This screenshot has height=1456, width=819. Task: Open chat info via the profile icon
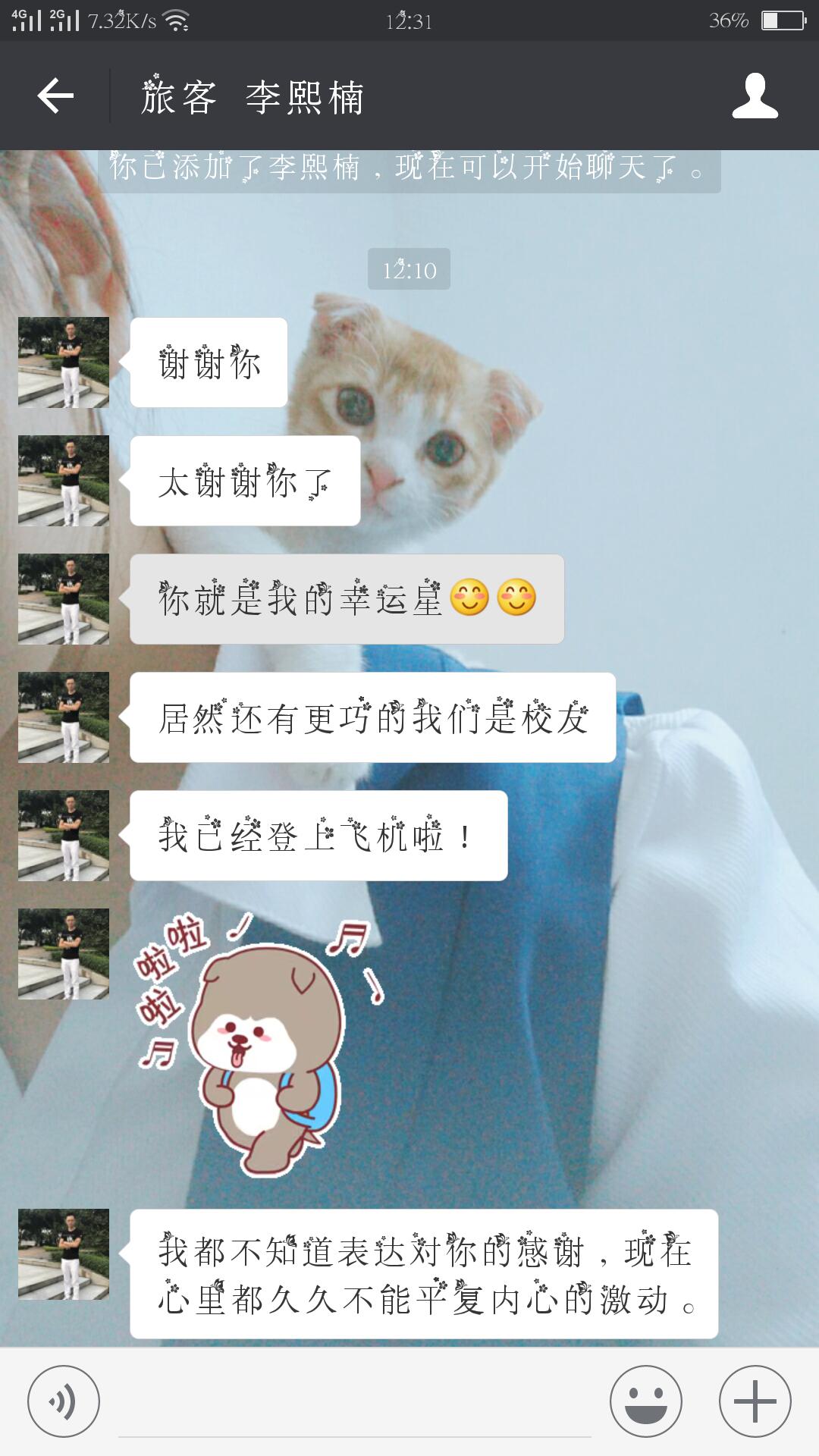click(755, 96)
